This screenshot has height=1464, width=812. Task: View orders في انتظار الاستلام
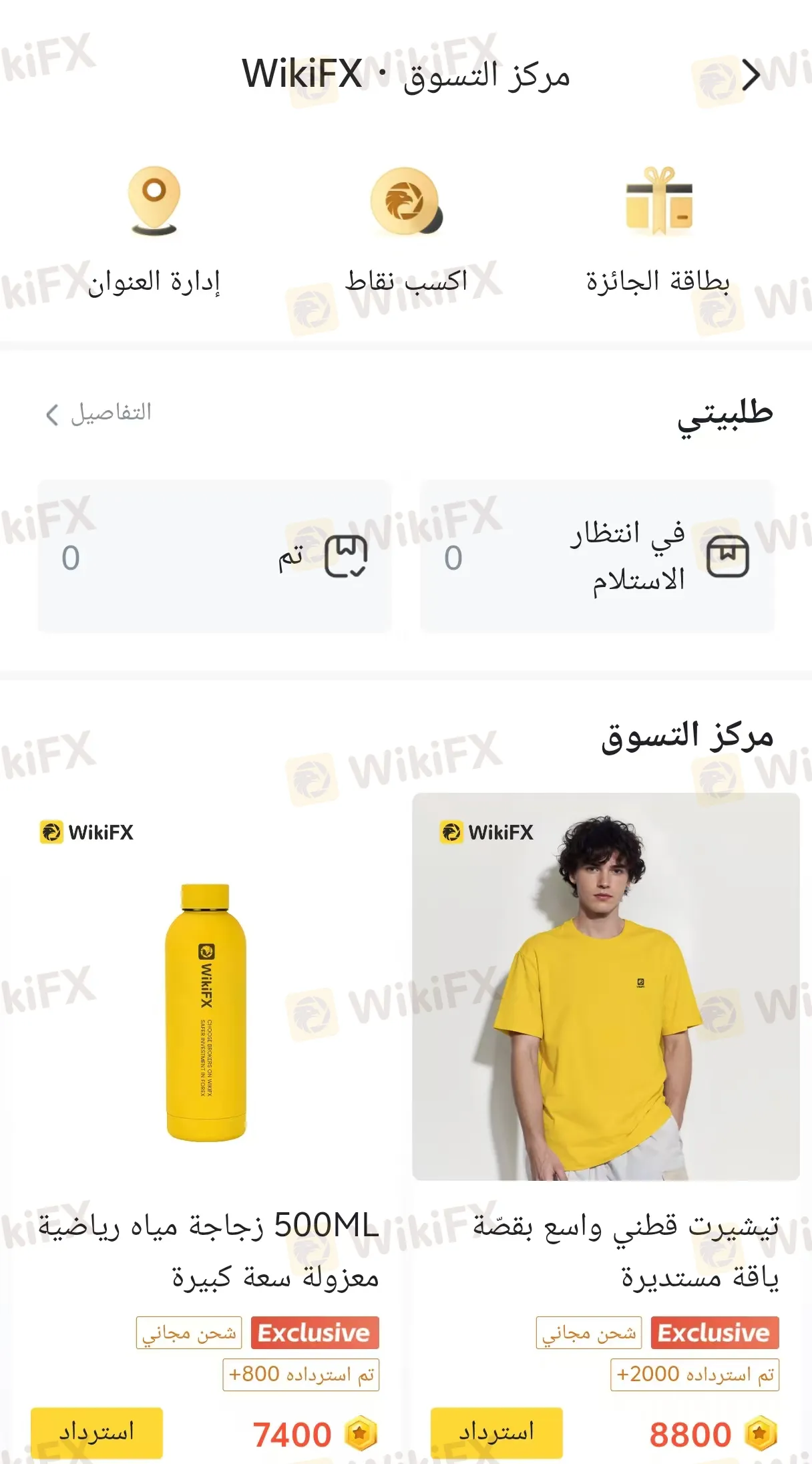tap(597, 556)
